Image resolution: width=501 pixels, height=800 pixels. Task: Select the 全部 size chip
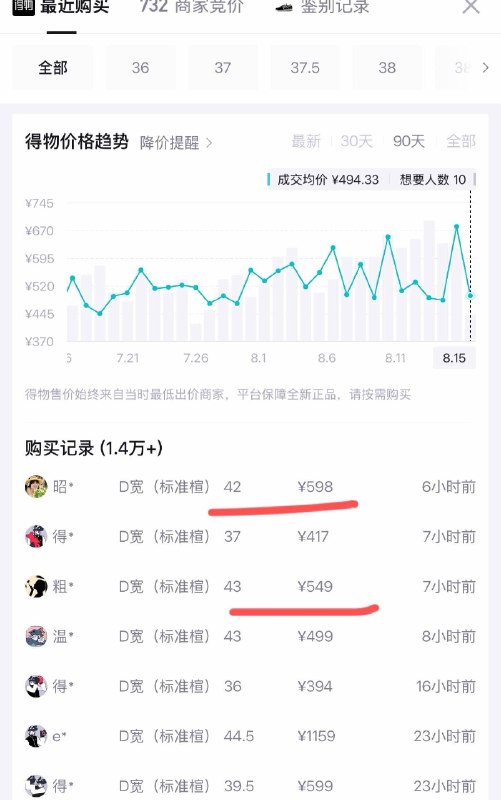point(53,67)
